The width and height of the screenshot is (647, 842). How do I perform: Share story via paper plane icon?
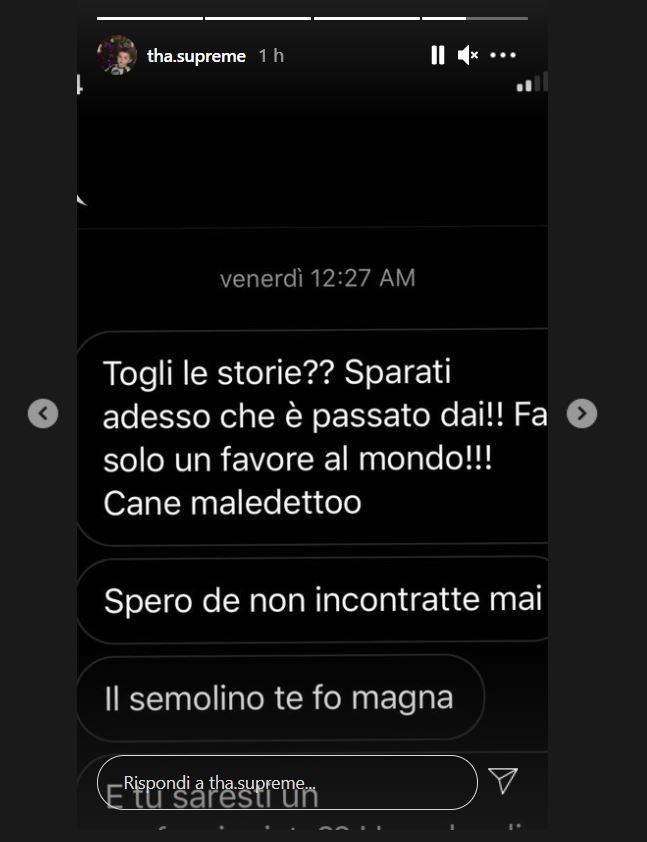(503, 781)
